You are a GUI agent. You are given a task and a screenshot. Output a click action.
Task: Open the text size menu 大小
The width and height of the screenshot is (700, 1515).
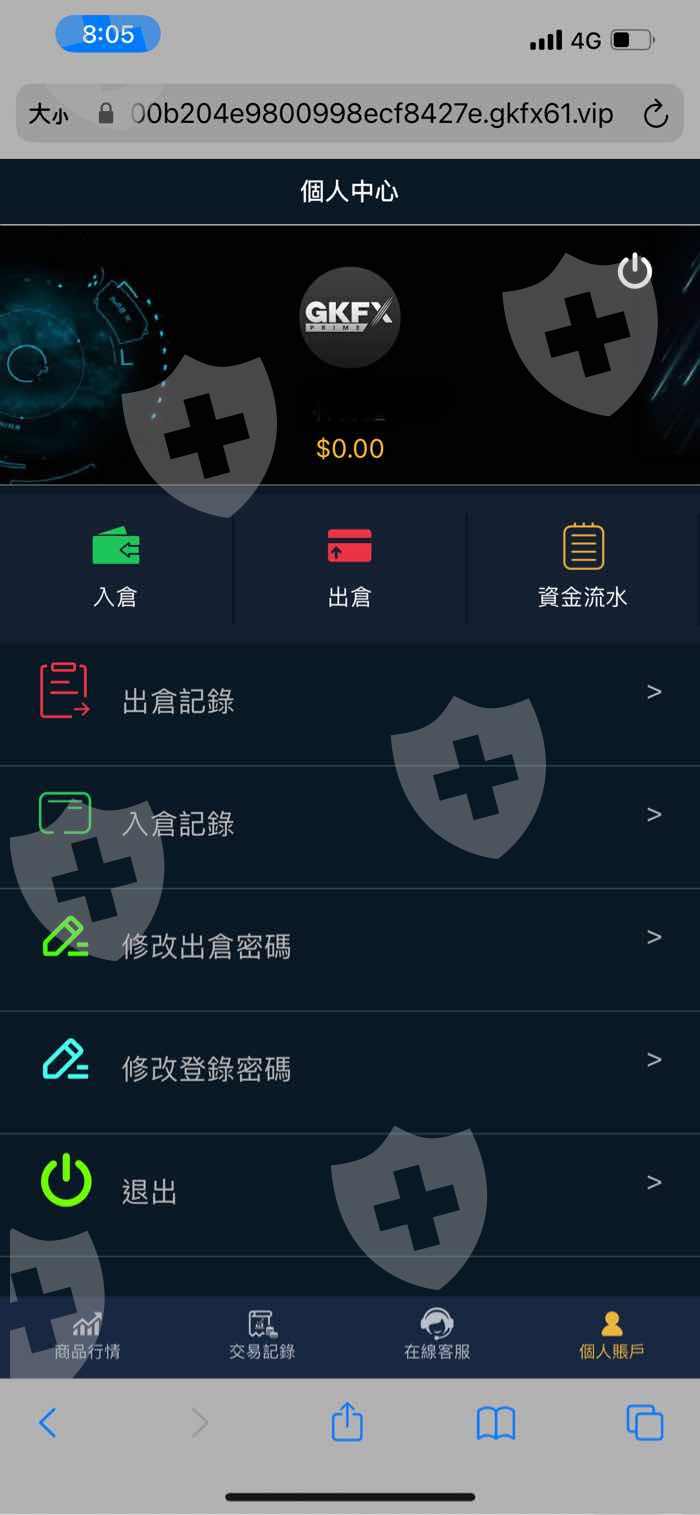(x=48, y=114)
